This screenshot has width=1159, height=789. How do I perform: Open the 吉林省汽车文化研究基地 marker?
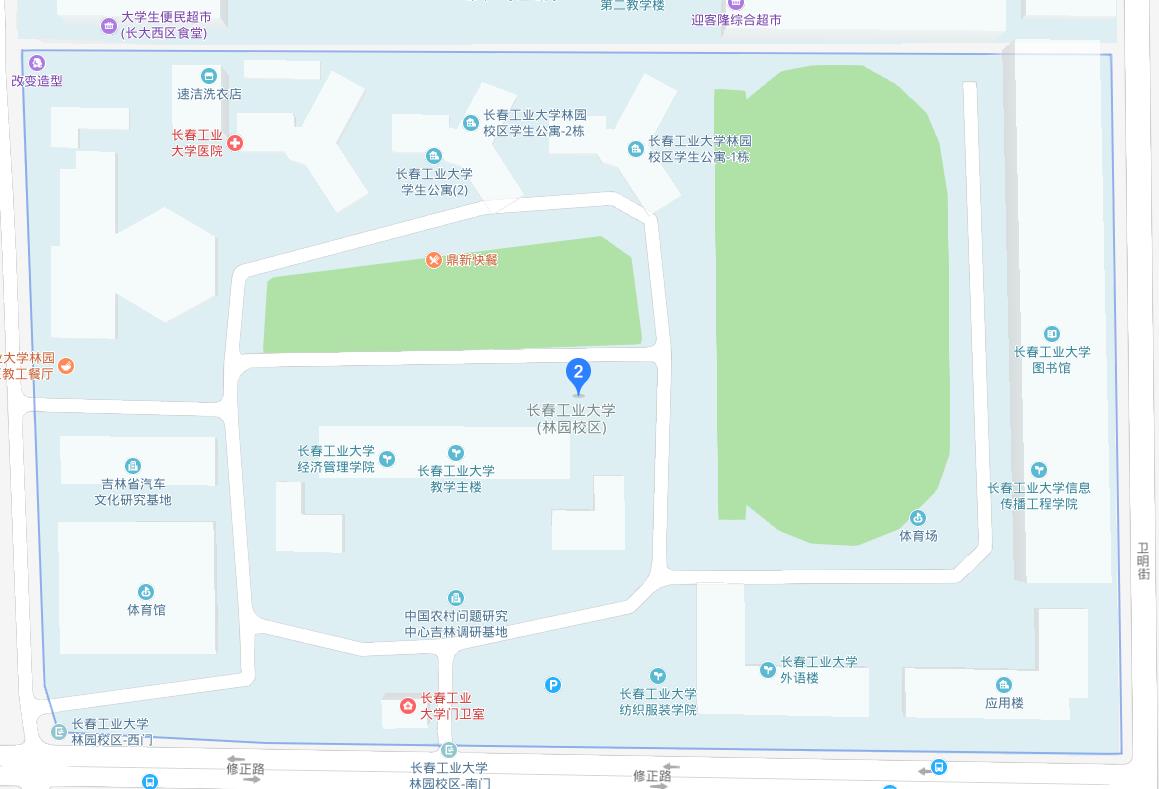coord(133,466)
